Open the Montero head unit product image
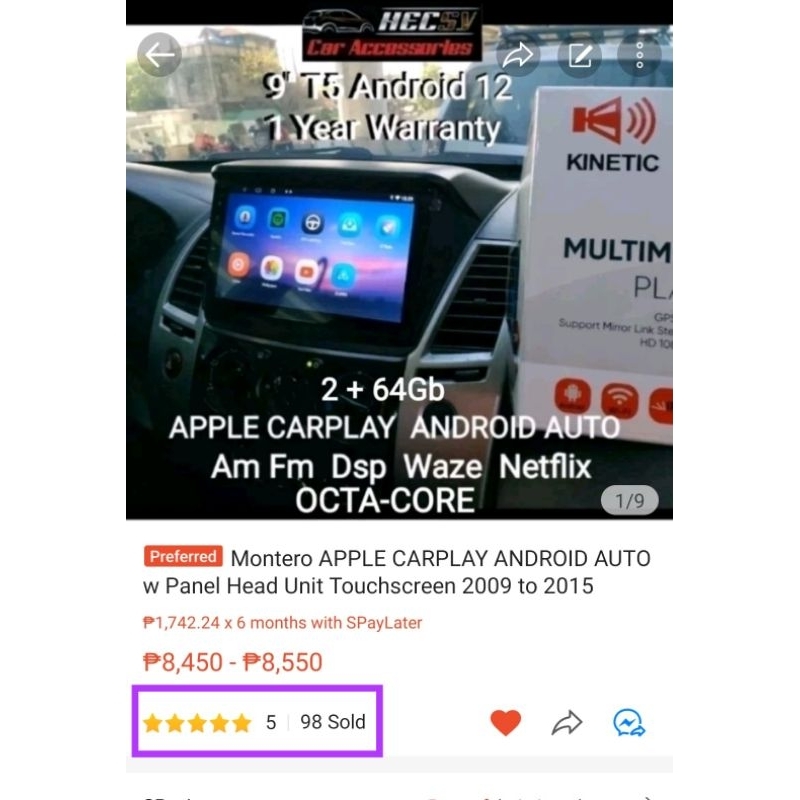This screenshot has height=800, width=800. coord(399,260)
